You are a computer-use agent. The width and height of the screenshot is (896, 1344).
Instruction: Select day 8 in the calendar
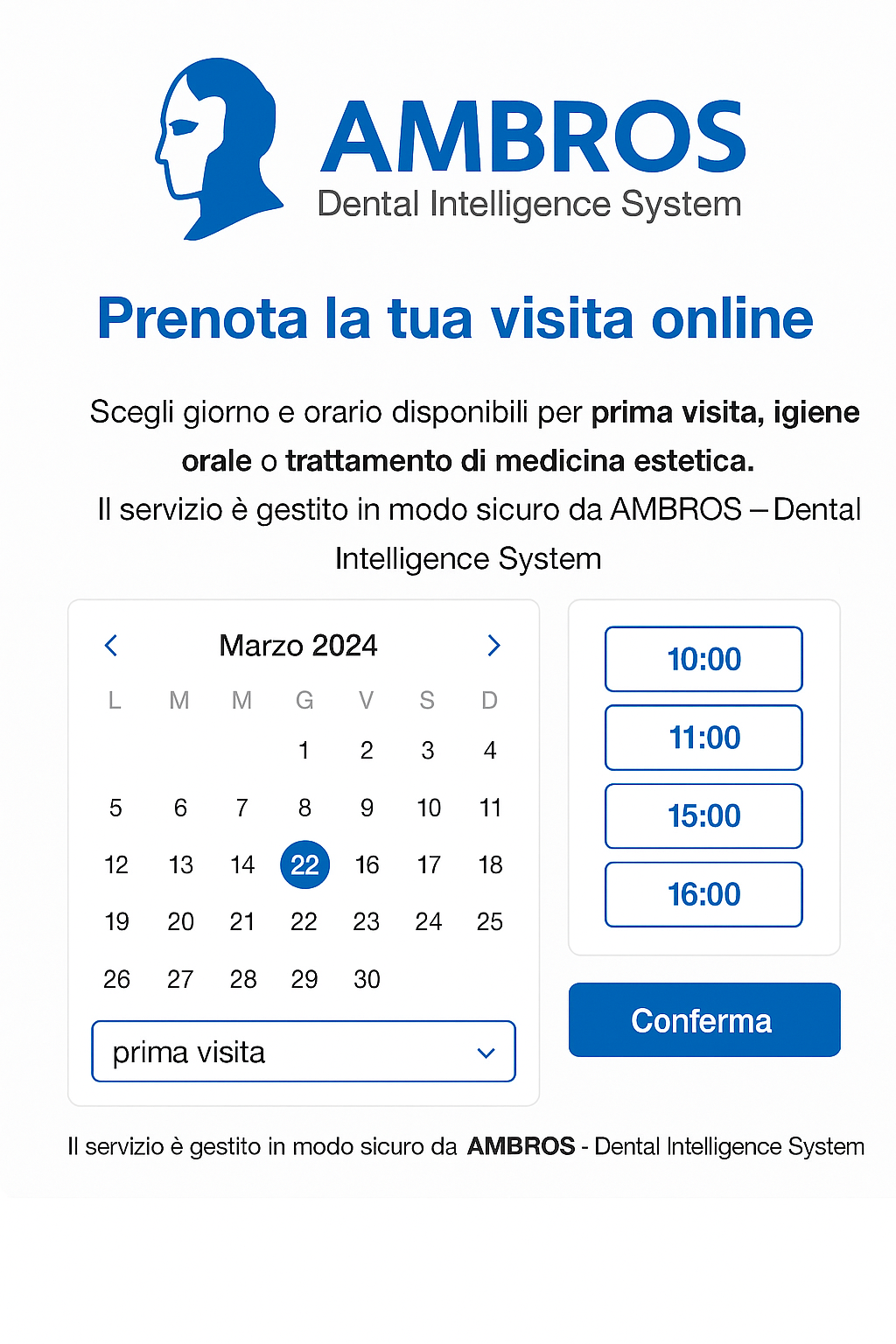coord(304,808)
